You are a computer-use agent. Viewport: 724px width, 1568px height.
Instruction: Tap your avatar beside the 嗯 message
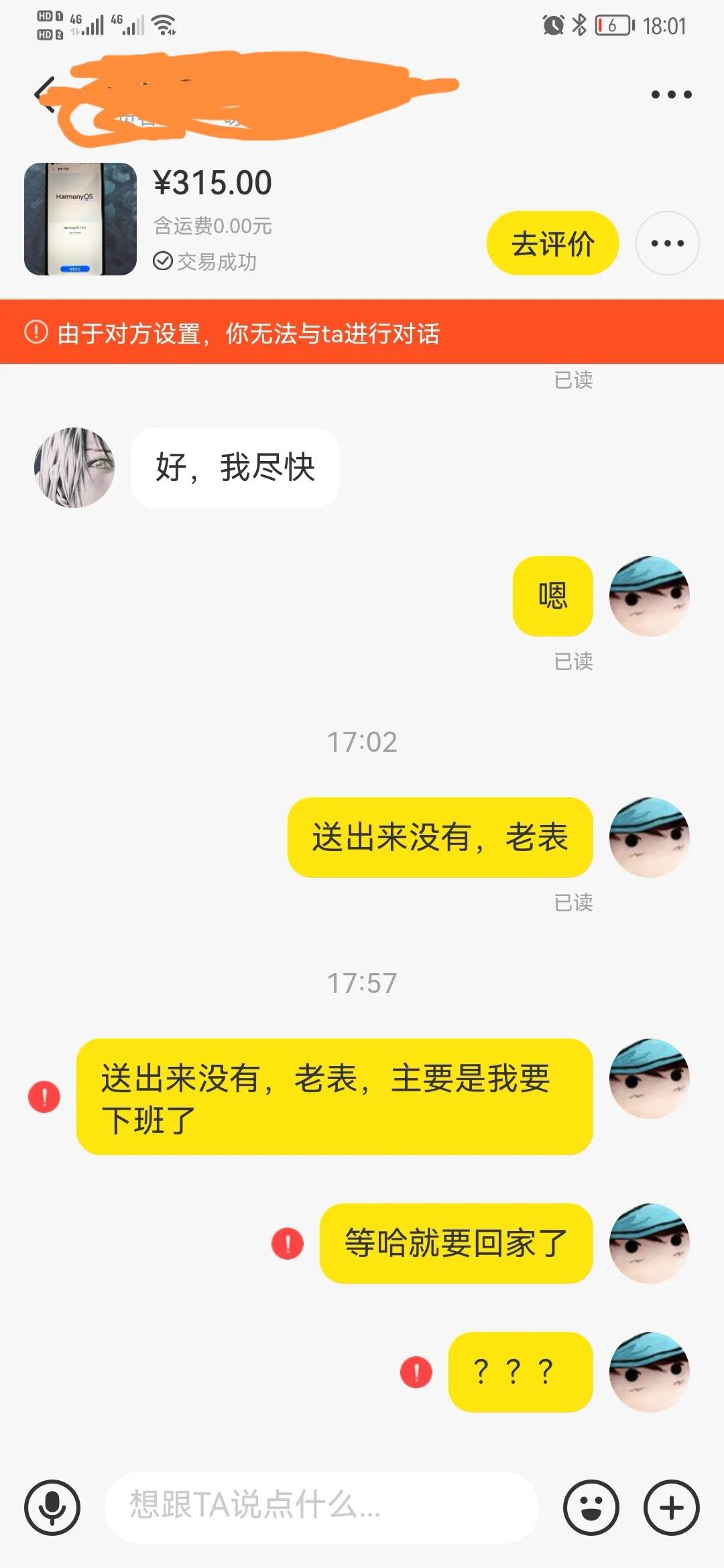pos(648,596)
